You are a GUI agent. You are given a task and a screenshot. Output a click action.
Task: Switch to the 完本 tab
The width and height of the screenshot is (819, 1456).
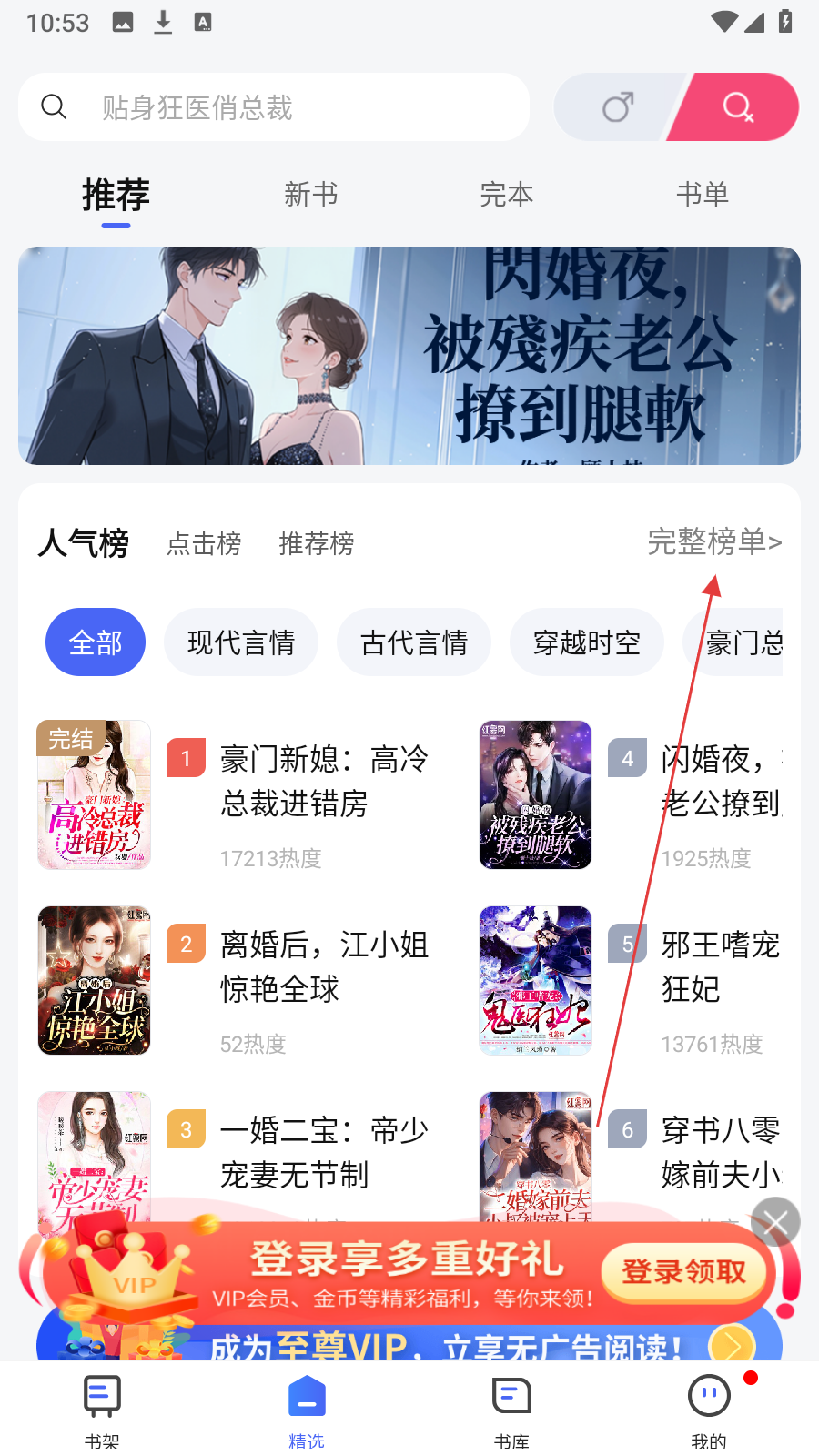pos(506,194)
